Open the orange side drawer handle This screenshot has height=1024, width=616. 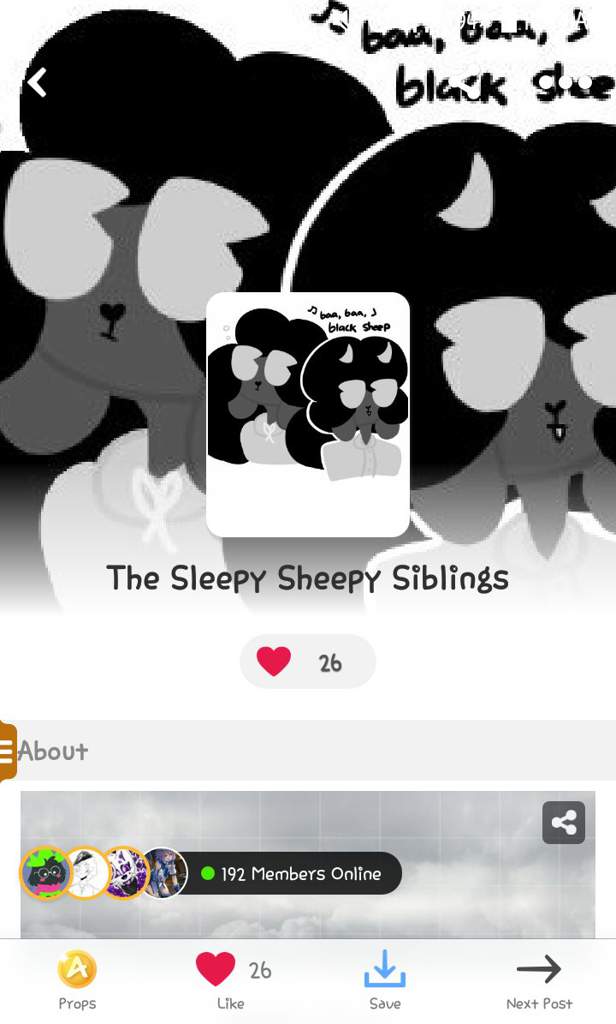pos(7,750)
